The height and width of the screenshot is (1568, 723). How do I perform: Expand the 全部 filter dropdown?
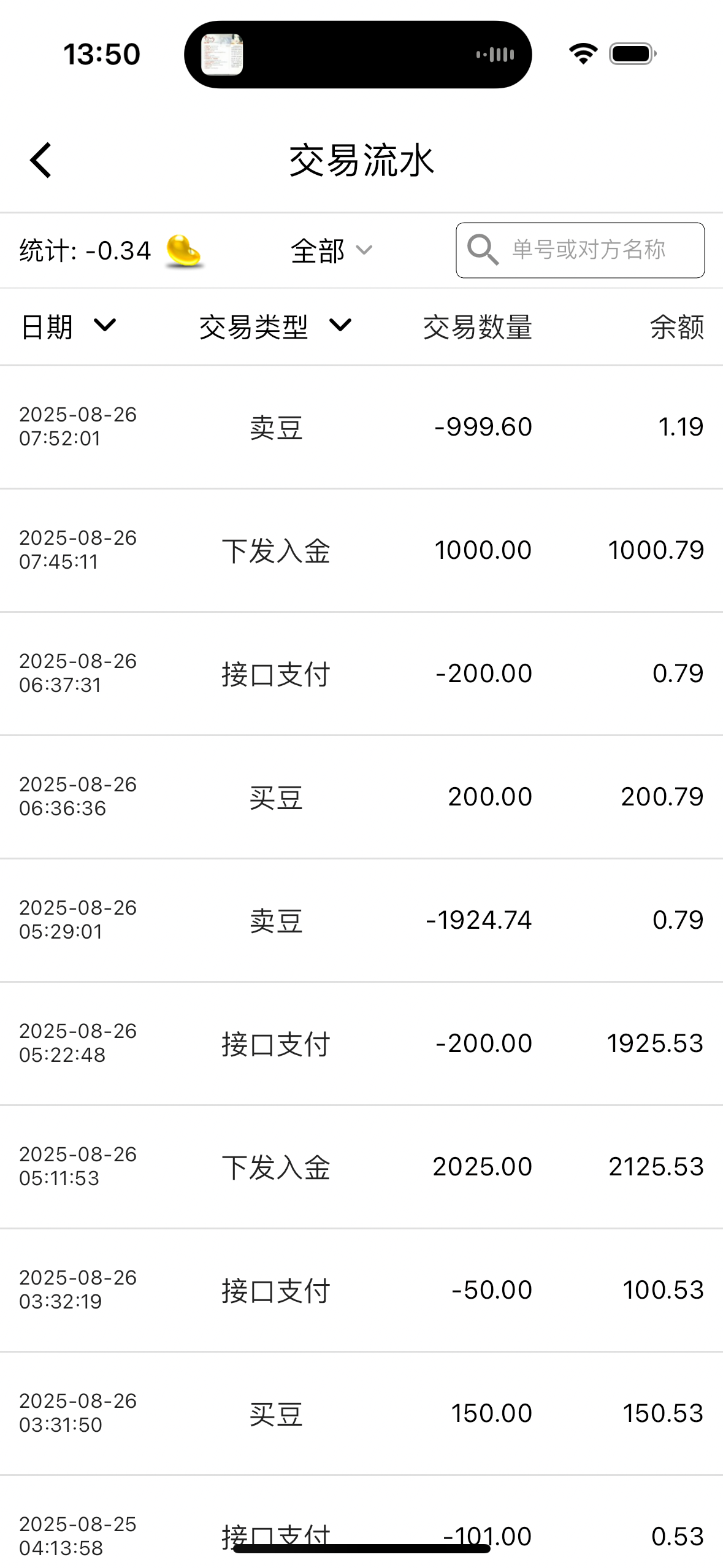[x=331, y=251]
